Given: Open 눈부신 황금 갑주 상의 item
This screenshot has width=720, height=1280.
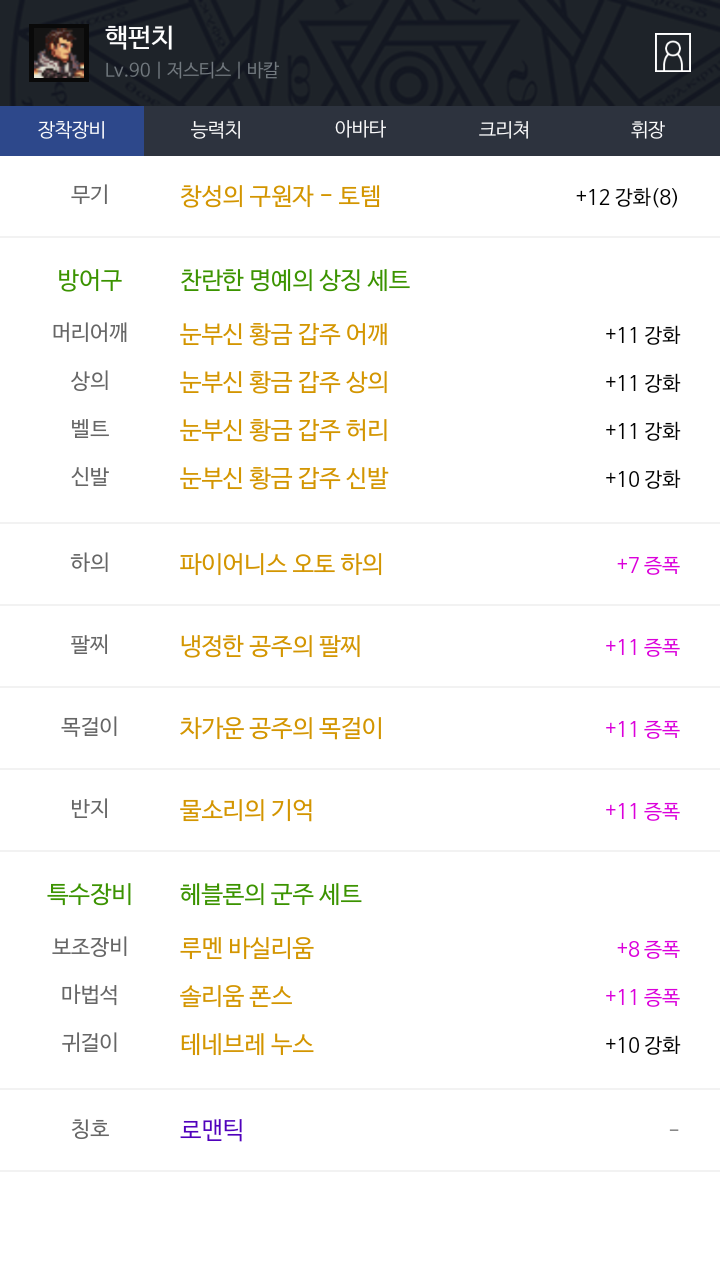Looking at the screenshot, I should click(284, 382).
